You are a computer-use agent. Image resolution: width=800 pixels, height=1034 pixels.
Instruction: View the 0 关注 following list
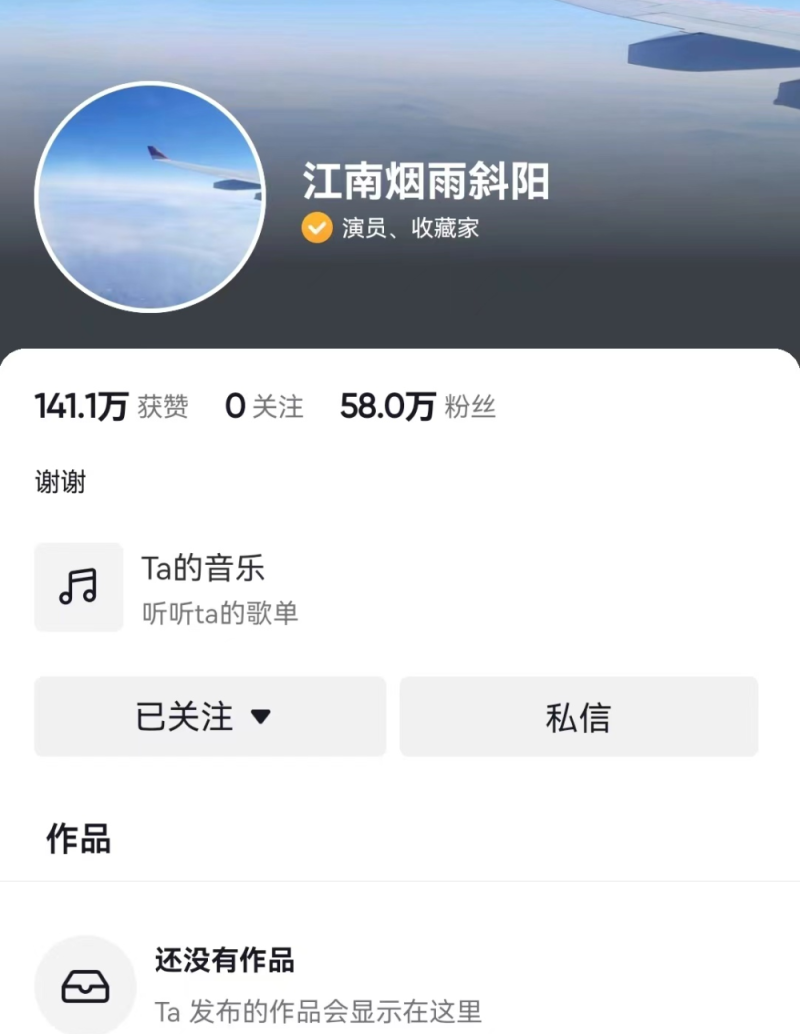pyautogui.click(x=264, y=406)
